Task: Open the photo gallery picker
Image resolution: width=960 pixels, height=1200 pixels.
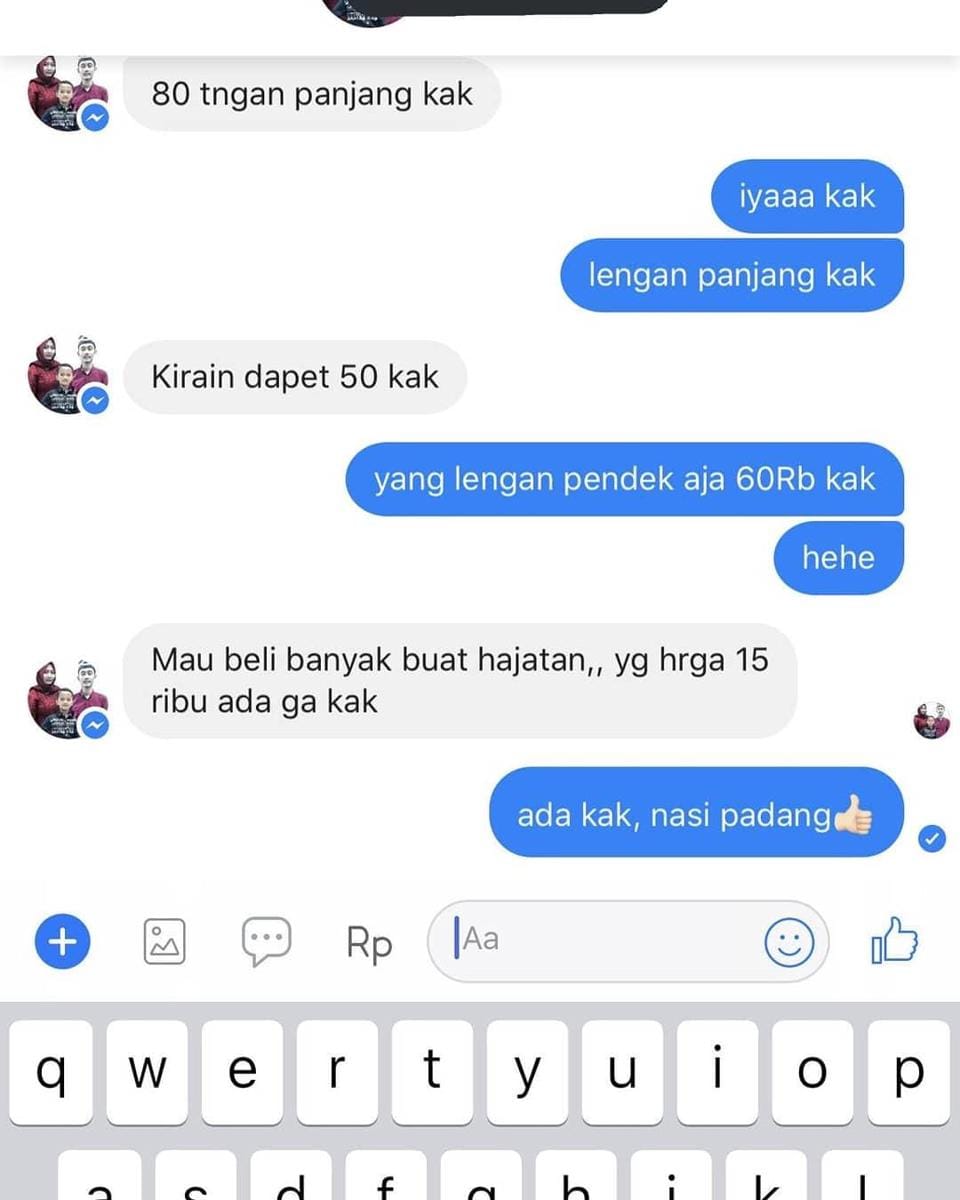Action: (x=165, y=941)
